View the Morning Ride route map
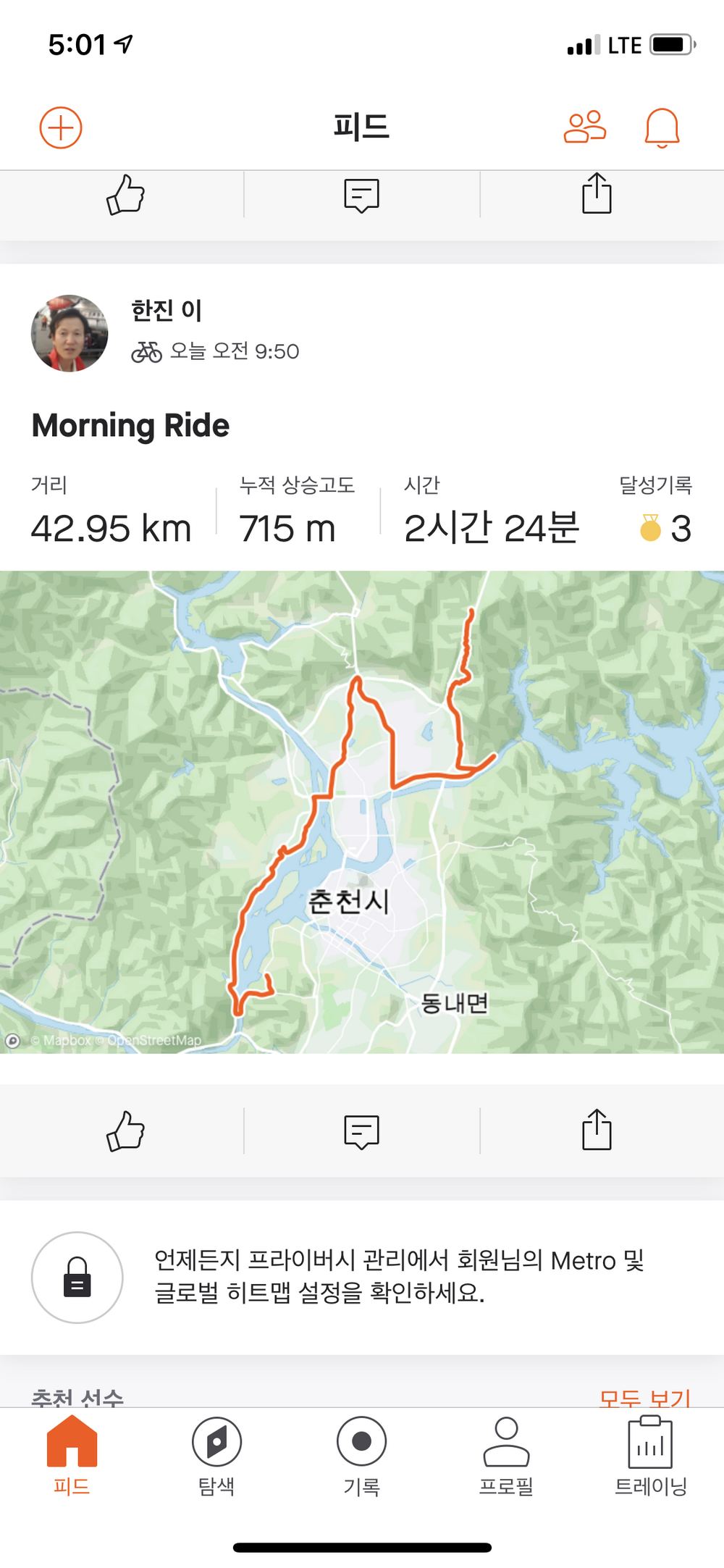 (362, 811)
